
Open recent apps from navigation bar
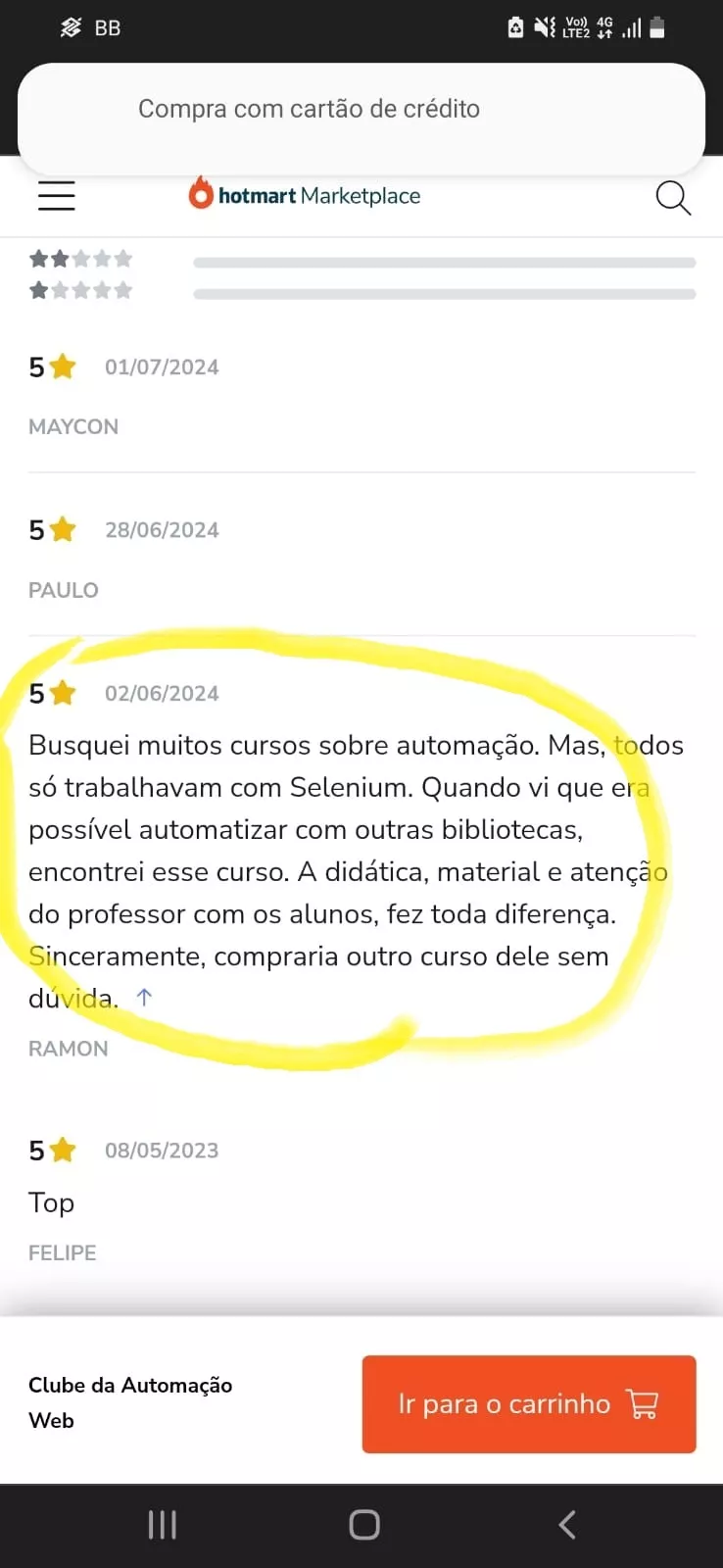162,1525
